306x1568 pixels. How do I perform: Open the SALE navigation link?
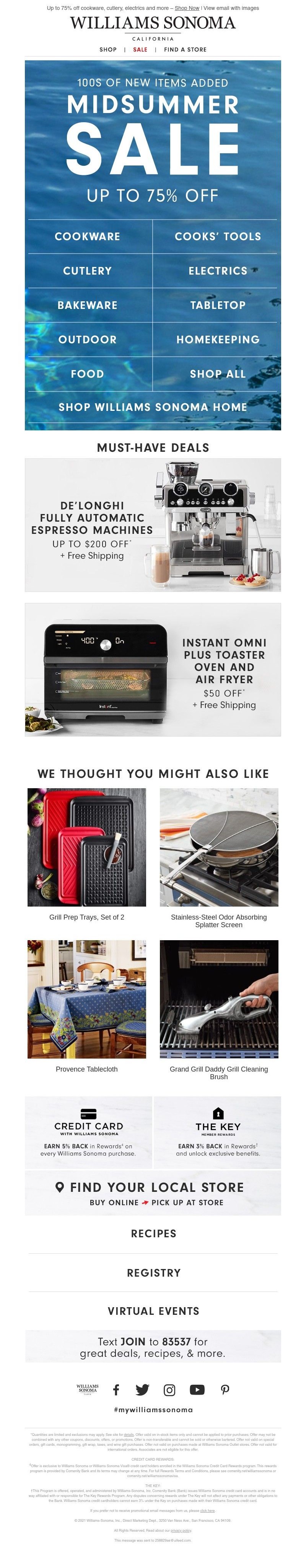click(x=140, y=50)
